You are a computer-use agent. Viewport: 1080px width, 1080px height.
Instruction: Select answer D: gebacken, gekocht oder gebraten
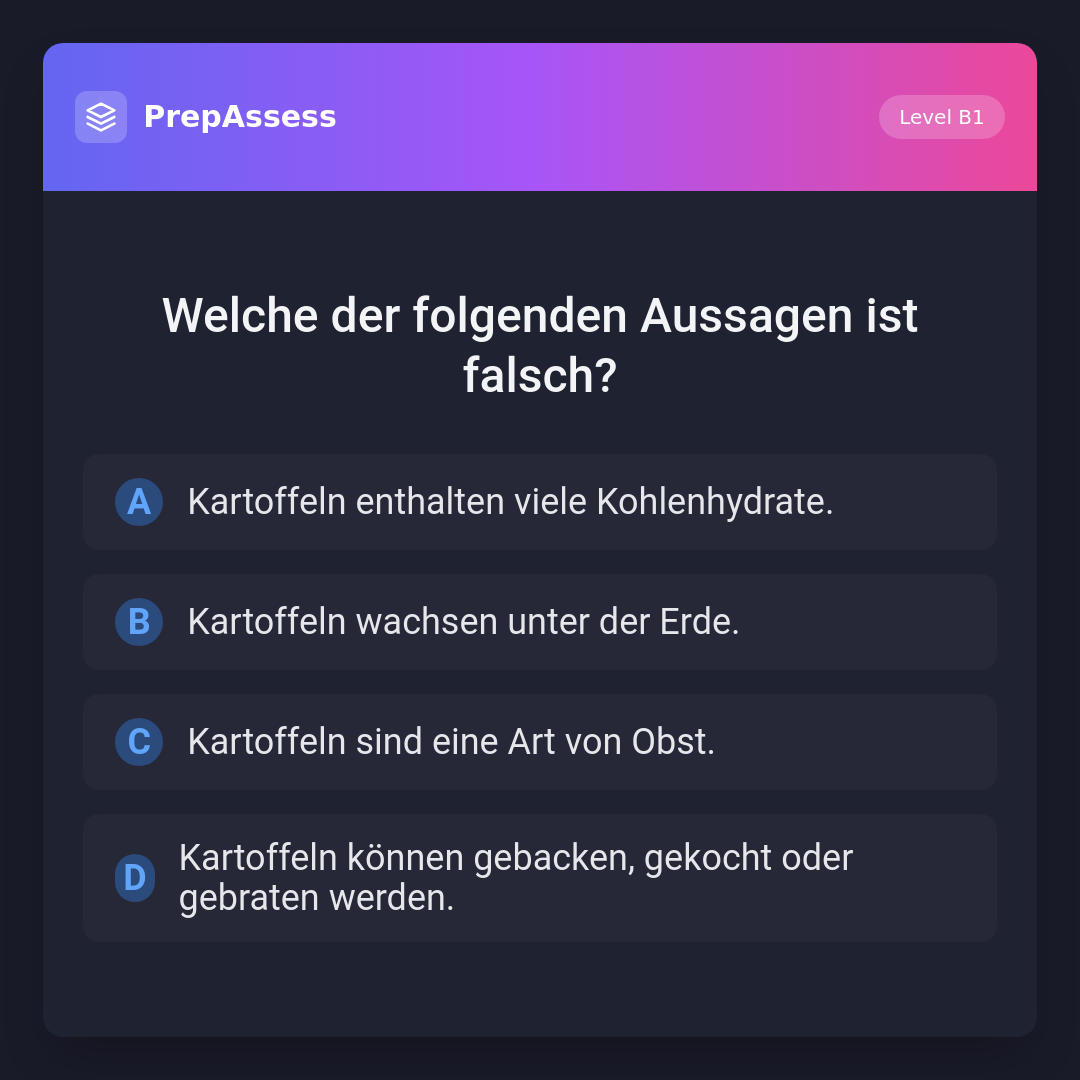pyautogui.click(x=540, y=878)
